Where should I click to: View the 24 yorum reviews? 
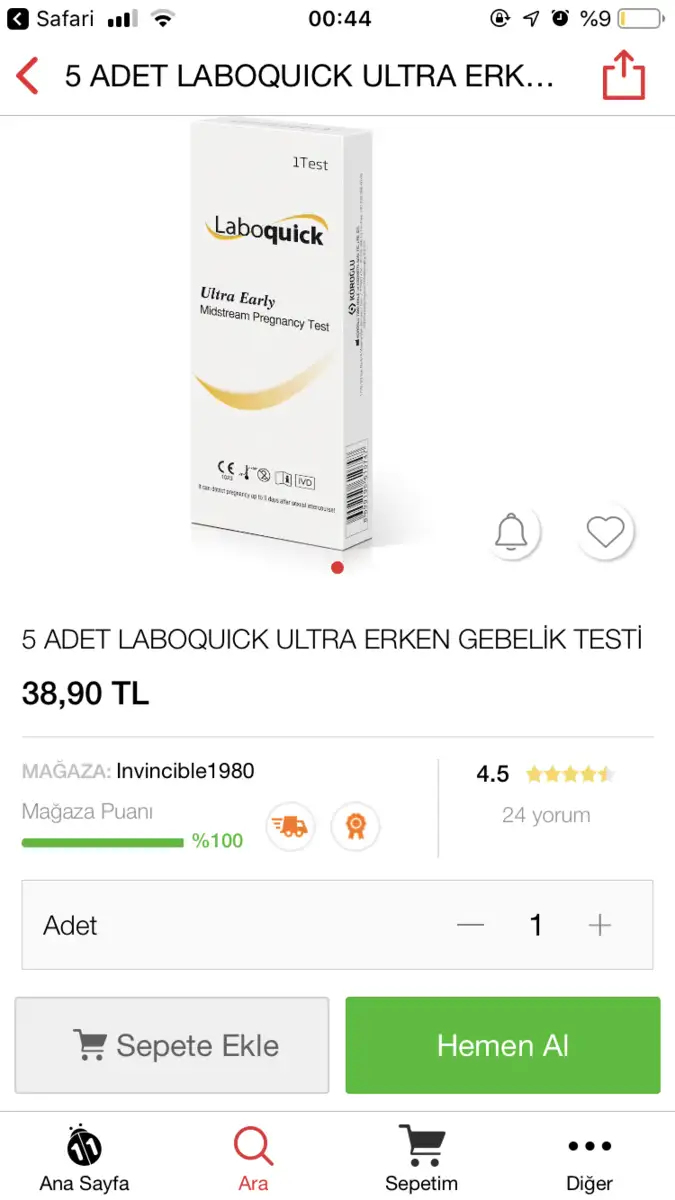coord(546,815)
